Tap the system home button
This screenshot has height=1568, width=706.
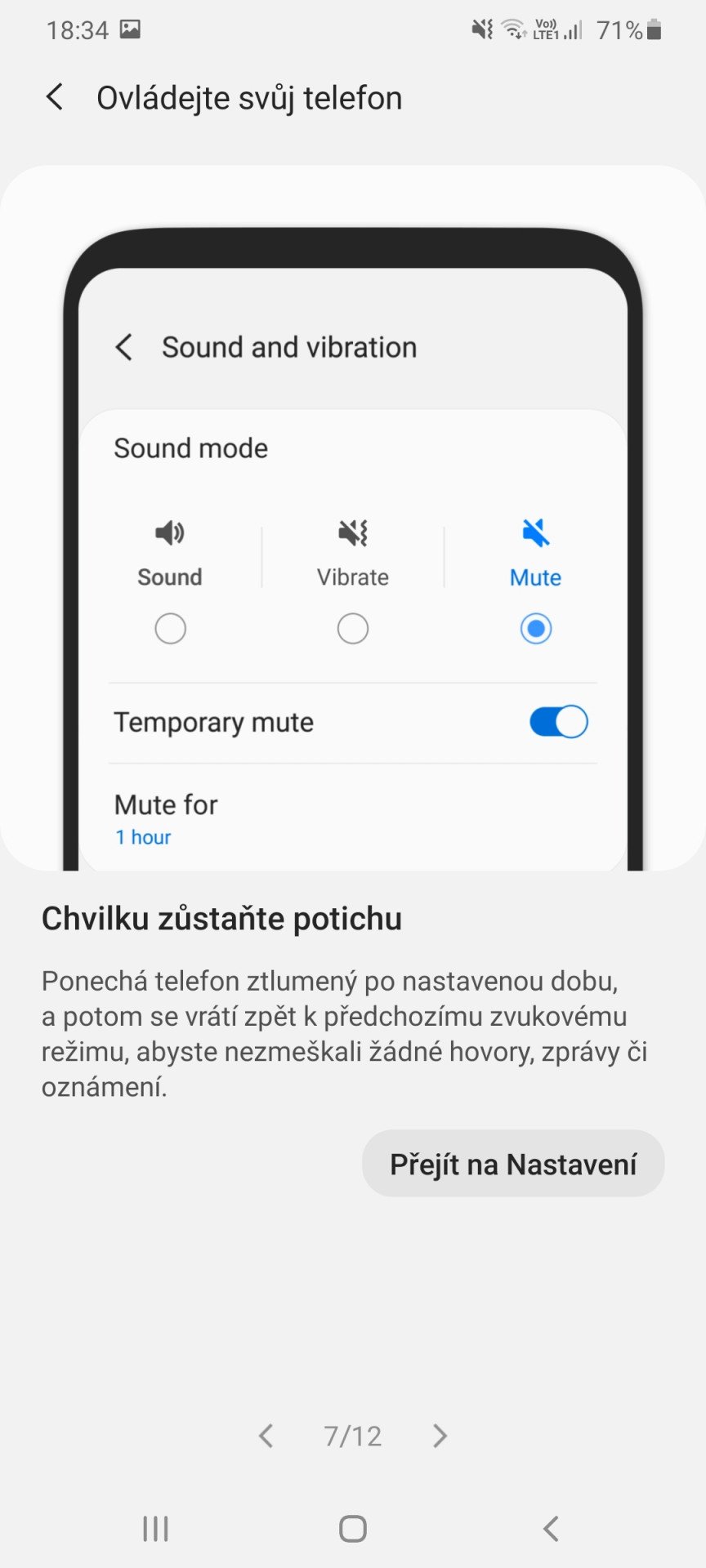[353, 1529]
